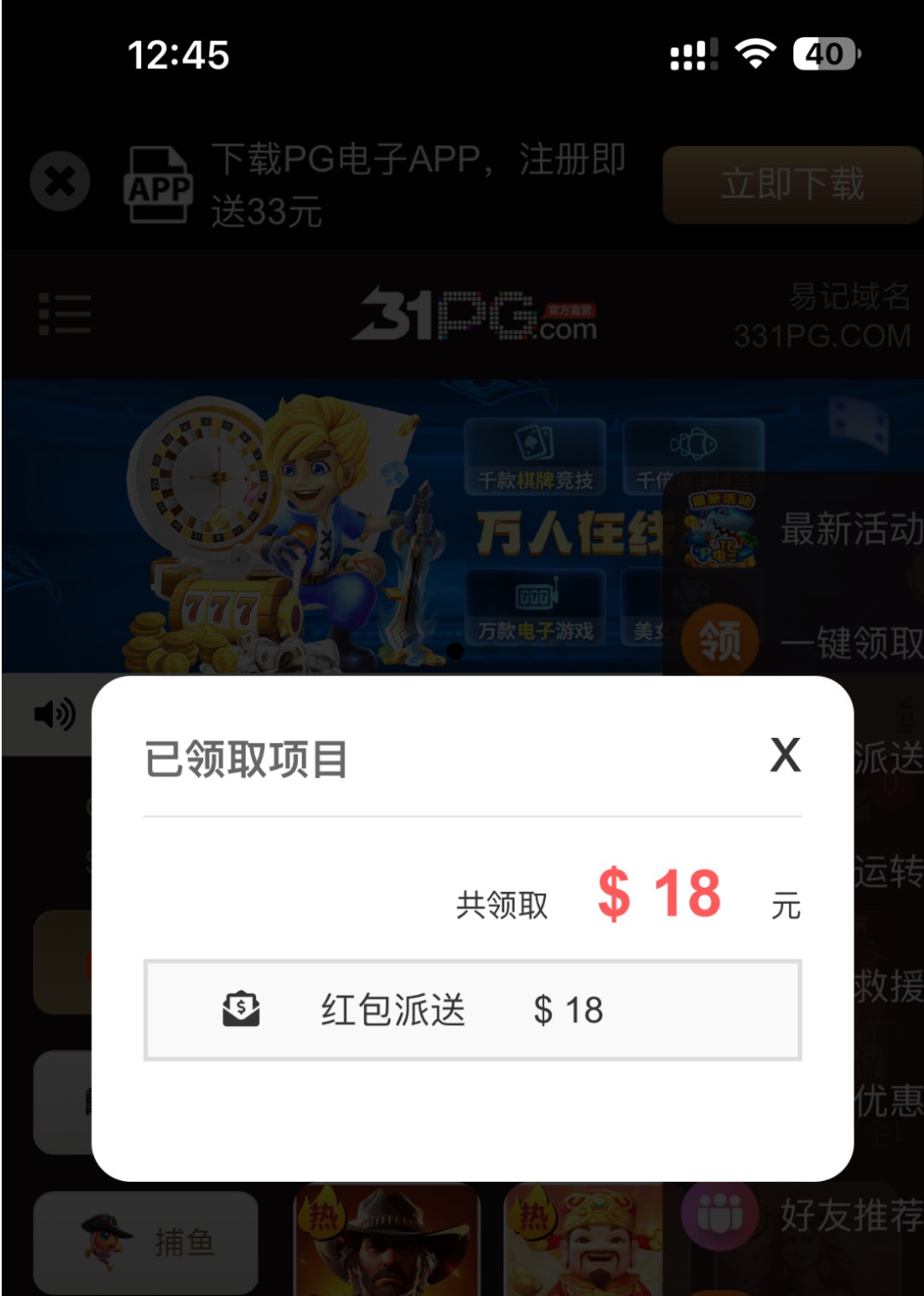The height and width of the screenshot is (1296, 924).
Task: Open 好友推荐 in the side panel
Action: [x=805, y=1216]
